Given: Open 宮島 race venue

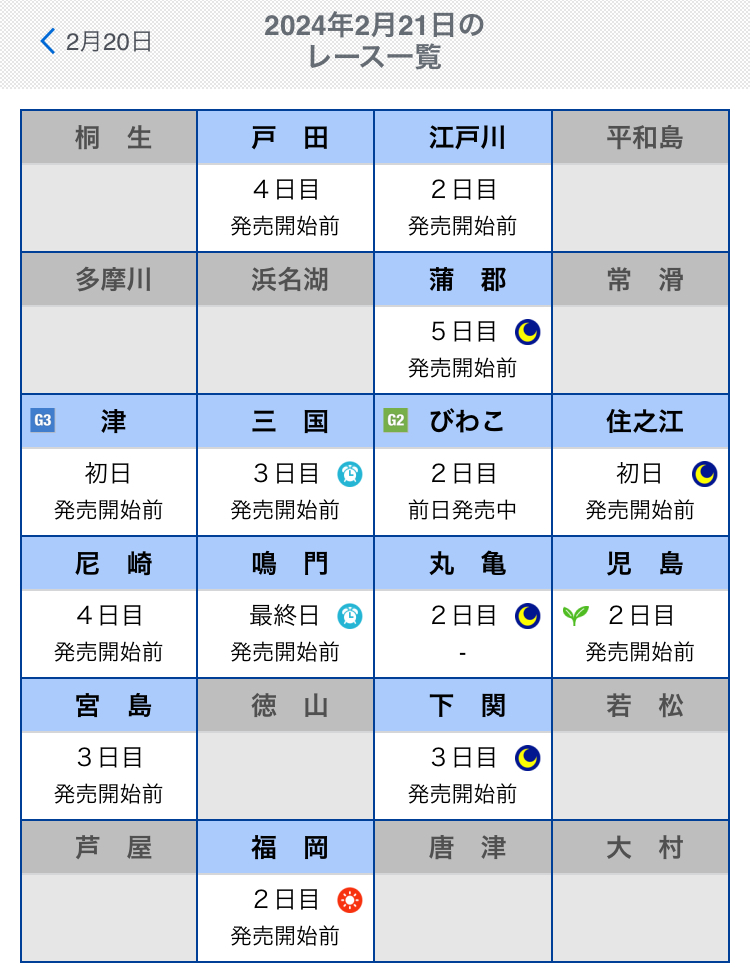Looking at the screenshot, I should point(109,749).
